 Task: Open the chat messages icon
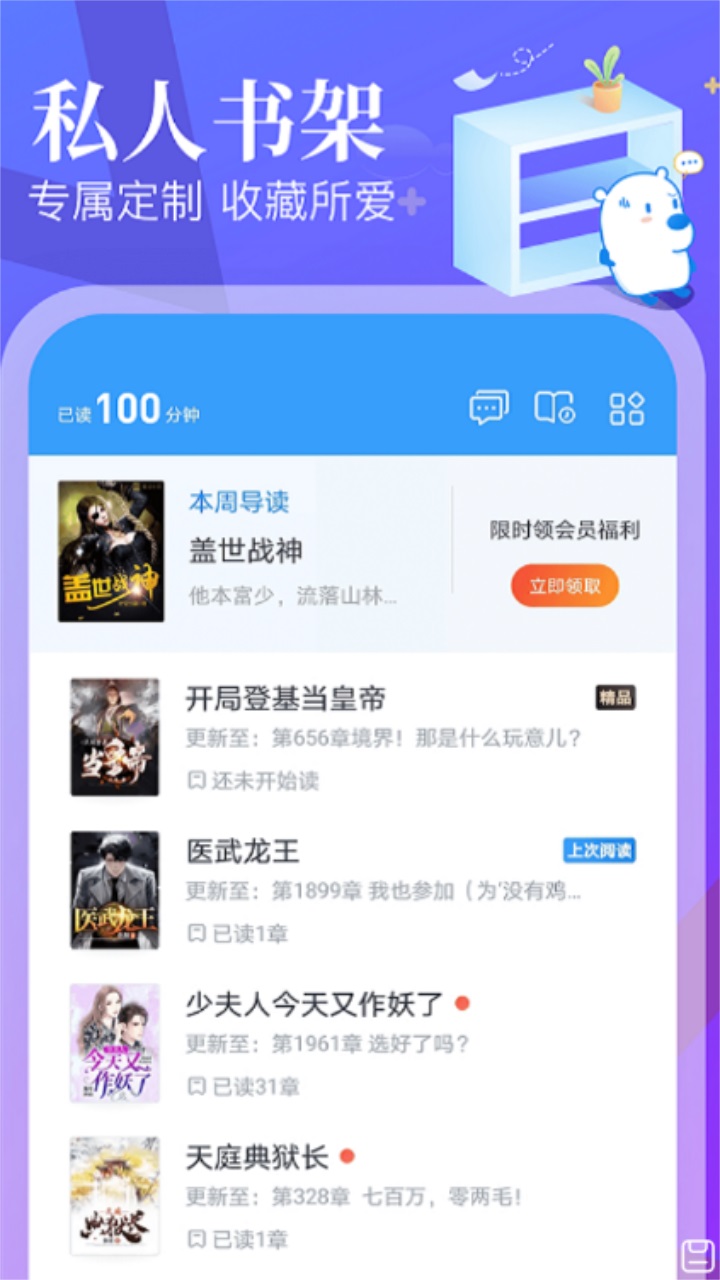pyautogui.click(x=489, y=408)
